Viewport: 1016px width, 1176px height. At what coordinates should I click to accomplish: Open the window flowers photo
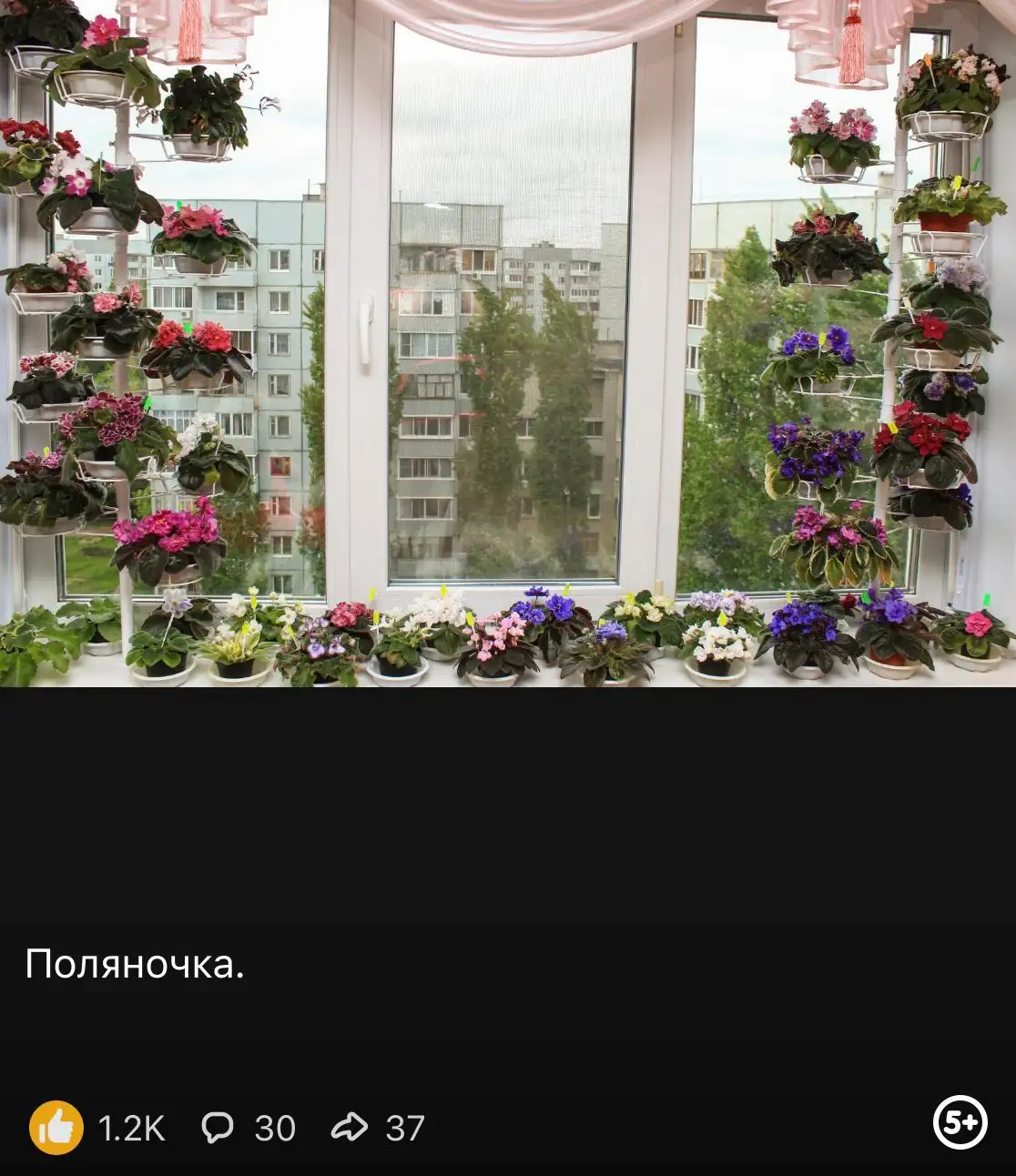point(508,343)
